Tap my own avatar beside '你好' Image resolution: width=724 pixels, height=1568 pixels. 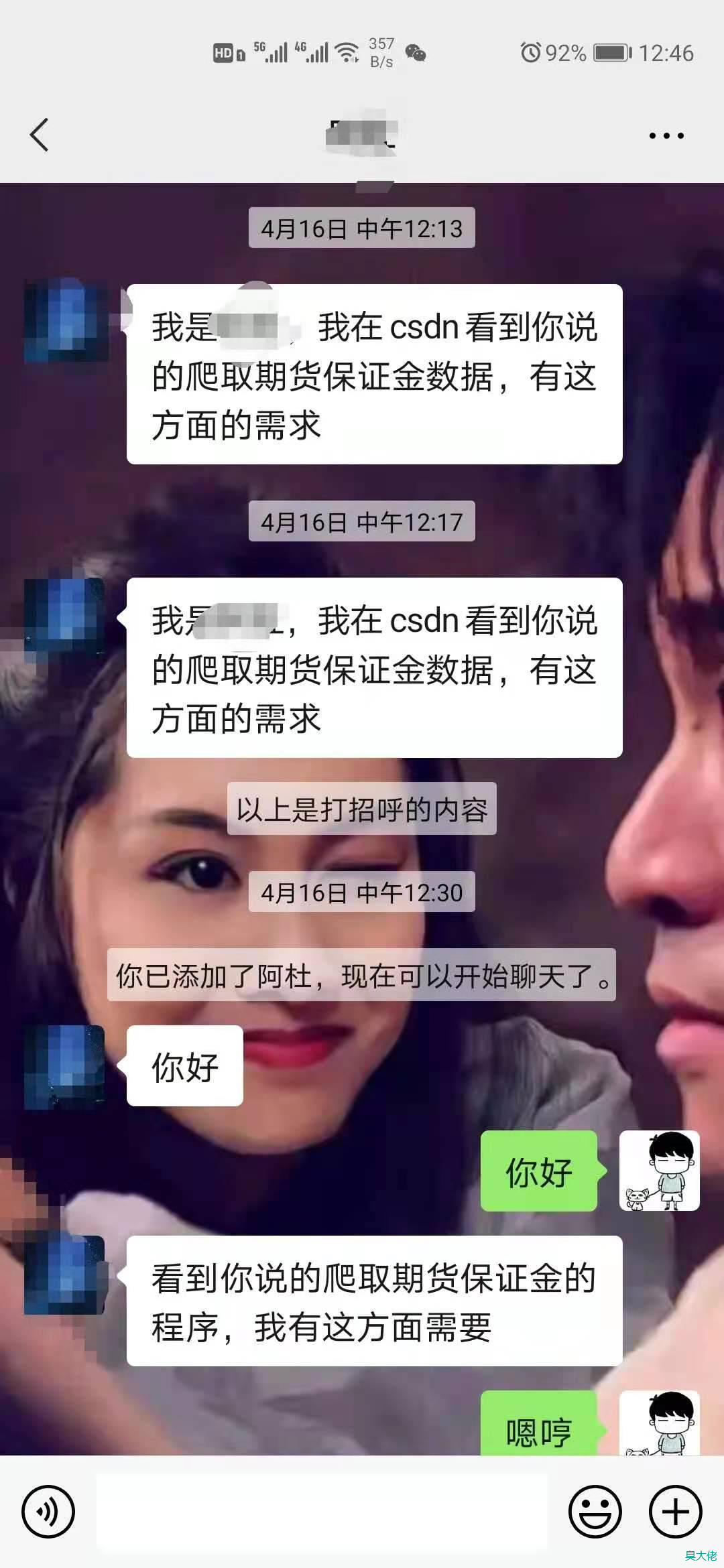click(659, 1171)
